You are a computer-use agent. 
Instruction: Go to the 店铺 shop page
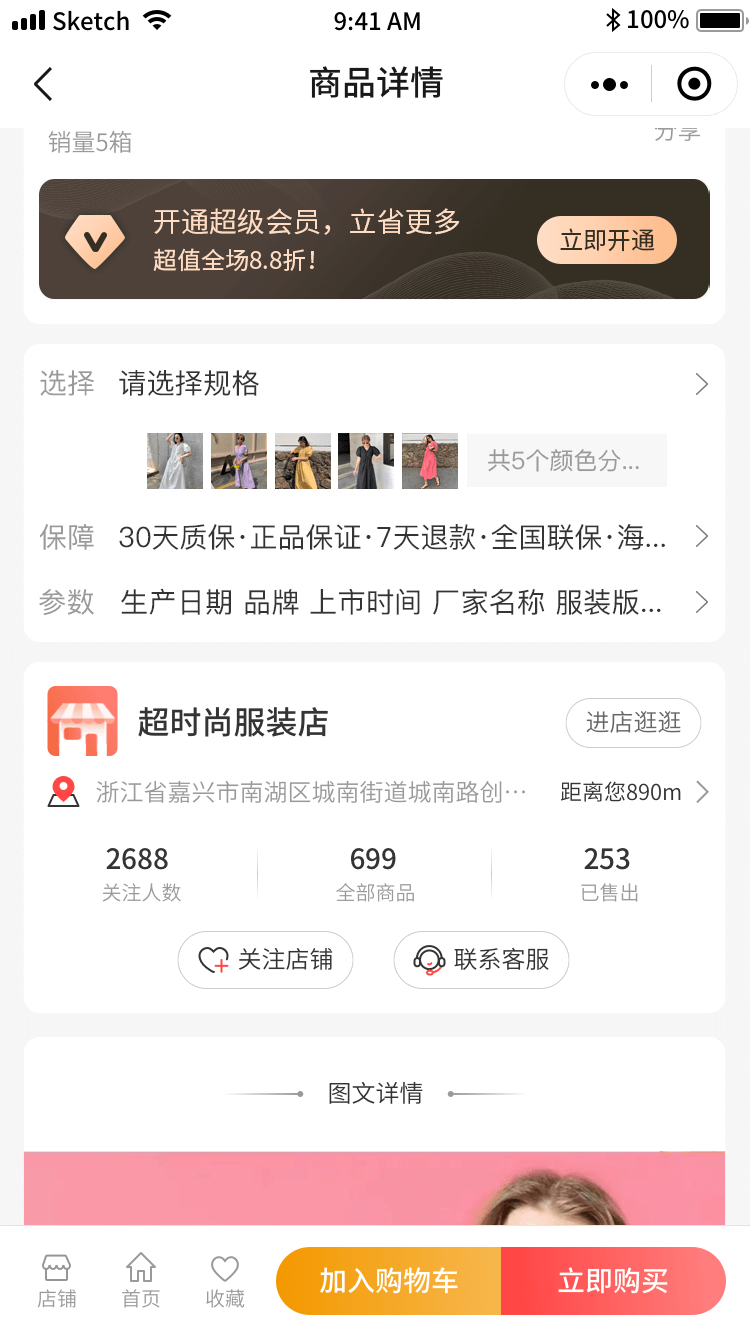tap(57, 1281)
